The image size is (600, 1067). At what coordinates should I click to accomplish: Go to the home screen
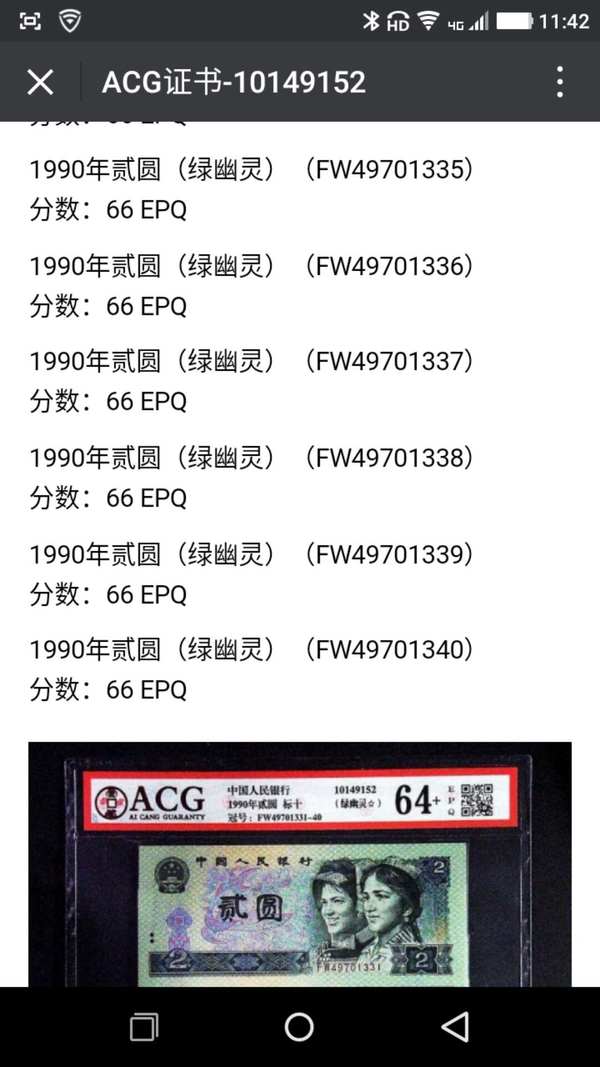[x=299, y=1027]
